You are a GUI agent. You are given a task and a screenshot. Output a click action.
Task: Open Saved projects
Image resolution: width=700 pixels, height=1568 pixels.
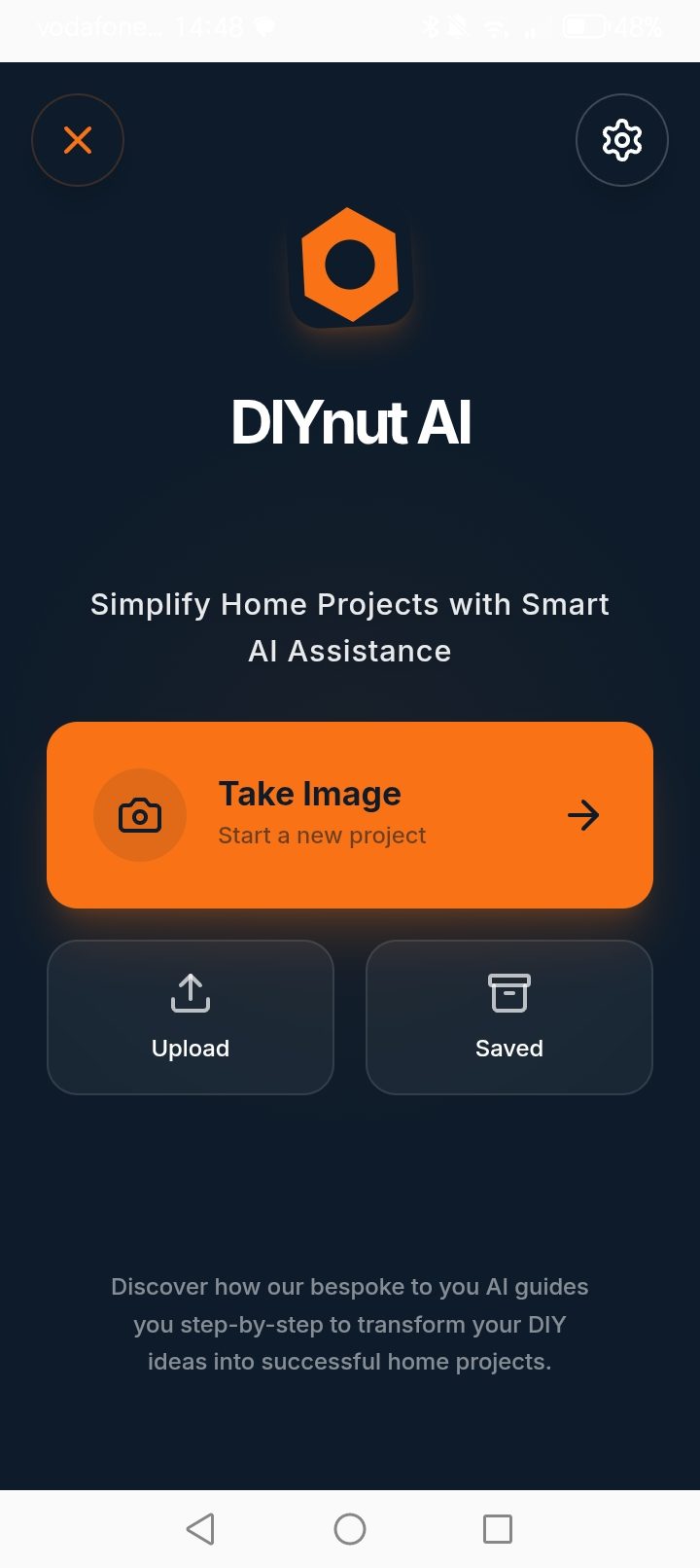tap(509, 1017)
